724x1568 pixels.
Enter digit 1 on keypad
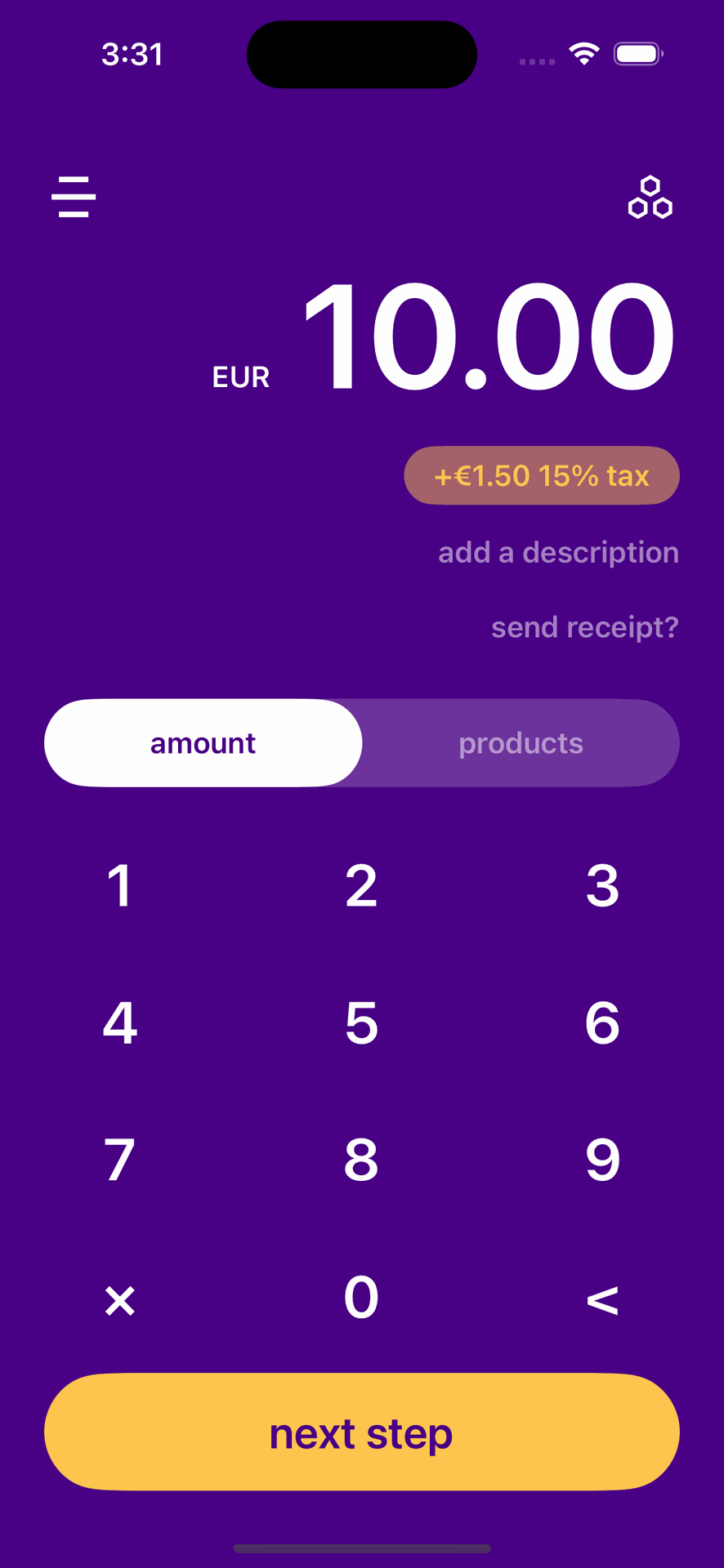[120, 886]
